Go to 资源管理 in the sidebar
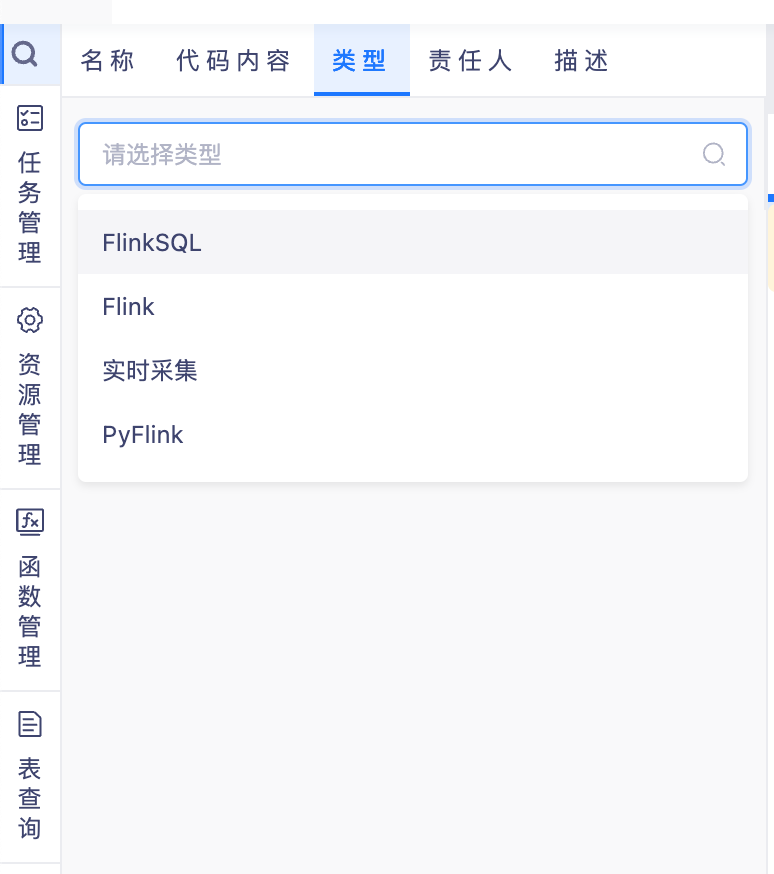 coord(30,388)
